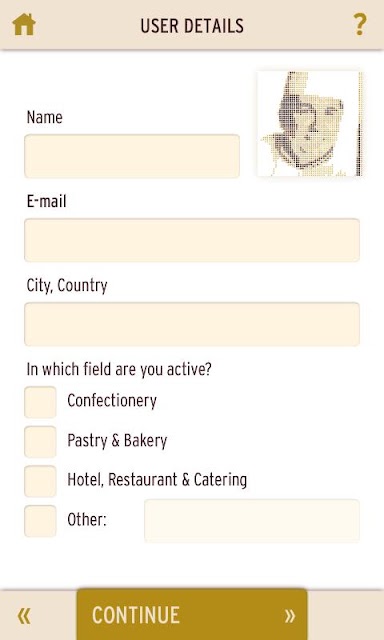
Task: Go back with the left double-arrow
Action: [x=24, y=615]
